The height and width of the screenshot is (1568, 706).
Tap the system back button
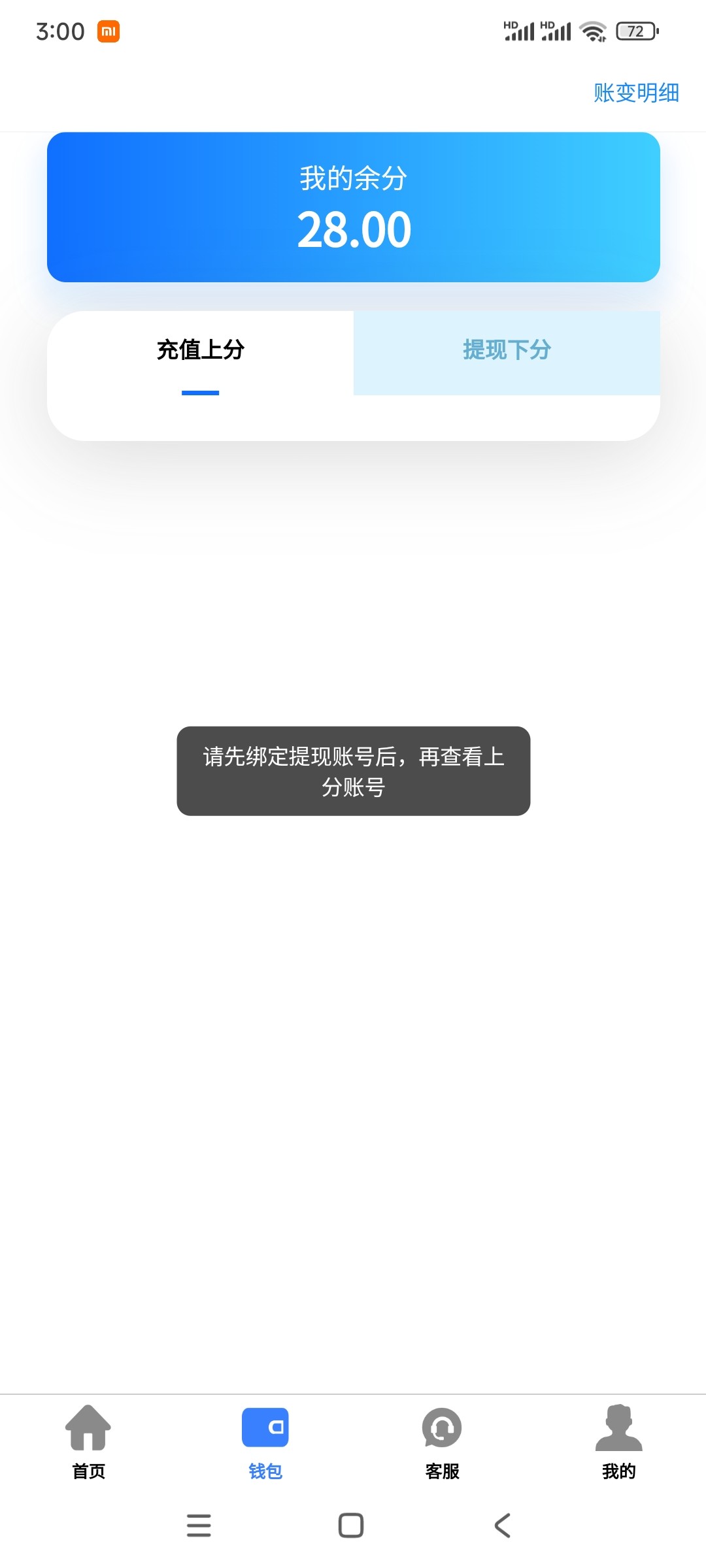pyautogui.click(x=502, y=1526)
